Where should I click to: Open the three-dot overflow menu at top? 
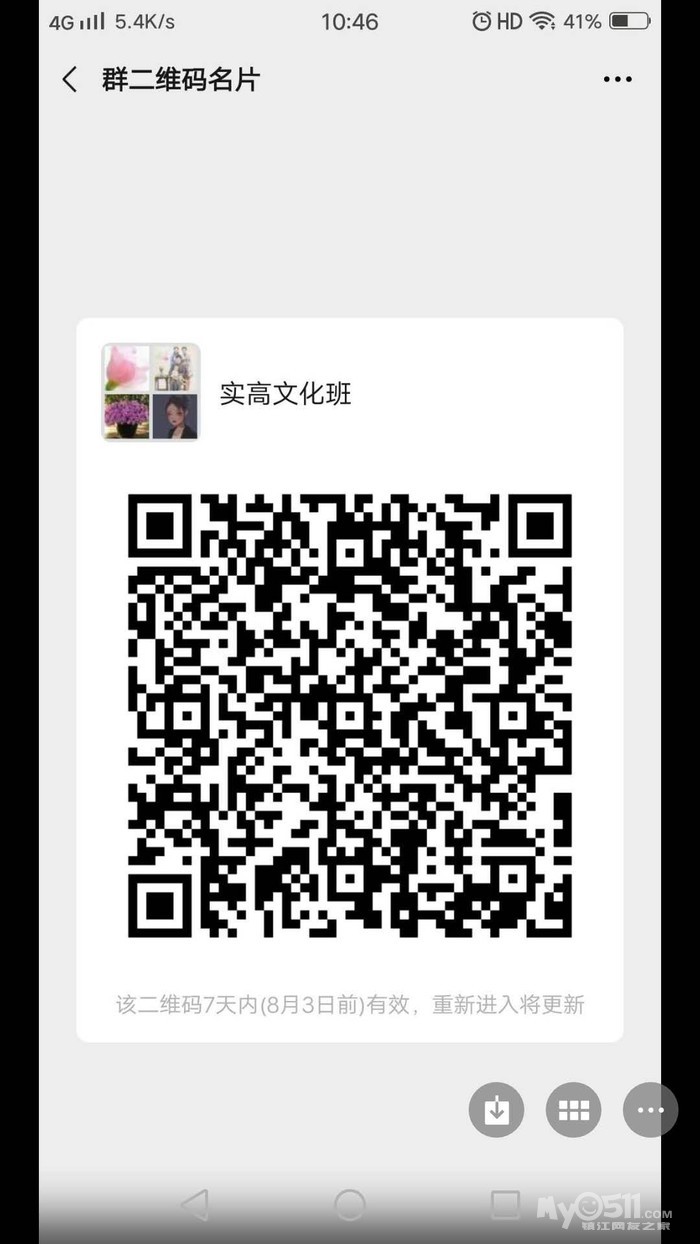(617, 80)
